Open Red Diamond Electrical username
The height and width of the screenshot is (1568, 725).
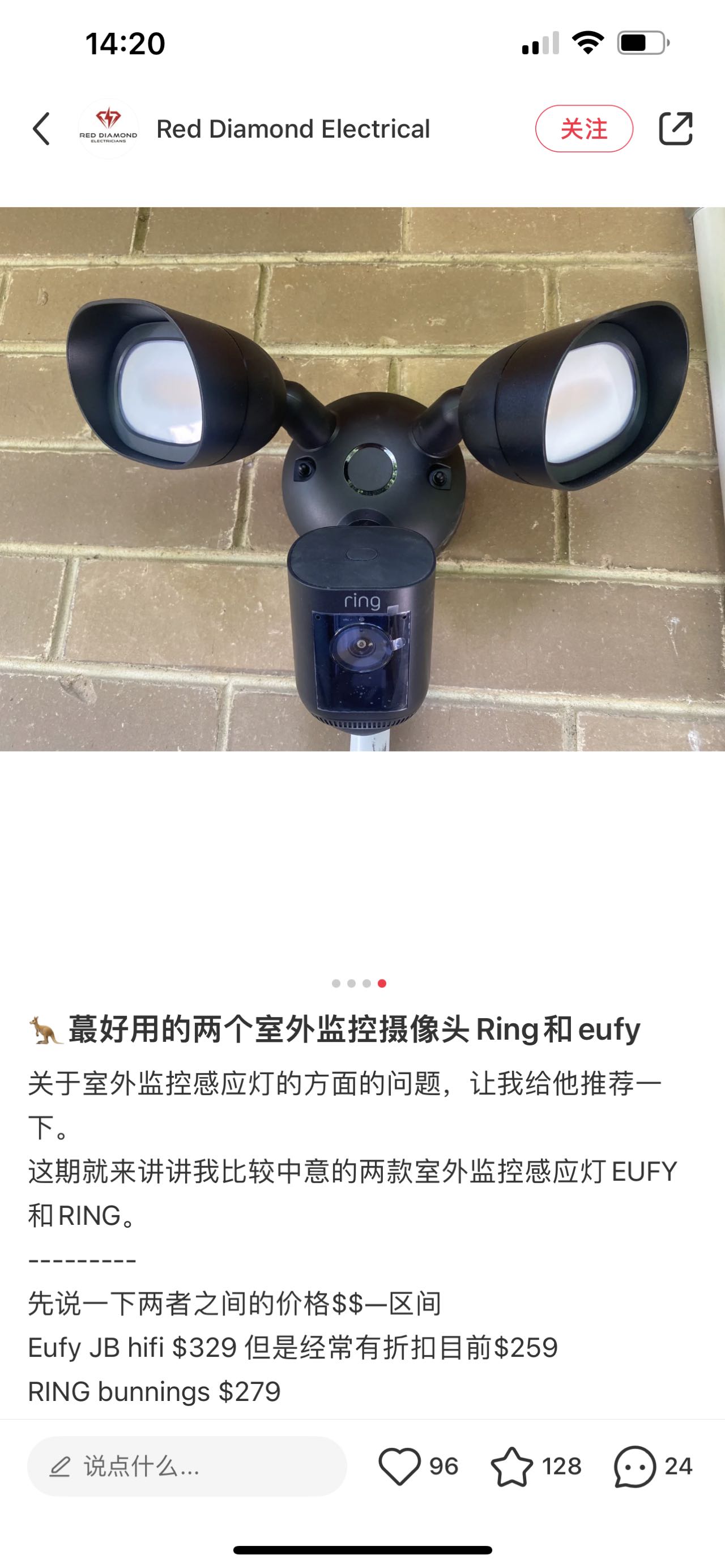click(x=293, y=129)
